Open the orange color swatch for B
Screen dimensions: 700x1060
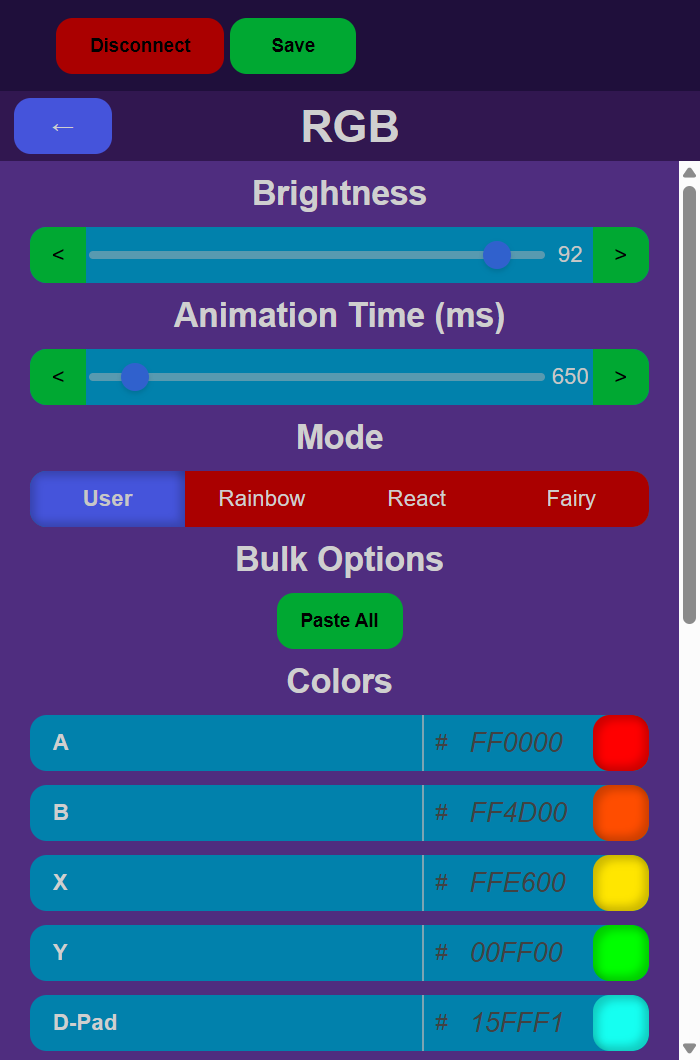(x=621, y=813)
